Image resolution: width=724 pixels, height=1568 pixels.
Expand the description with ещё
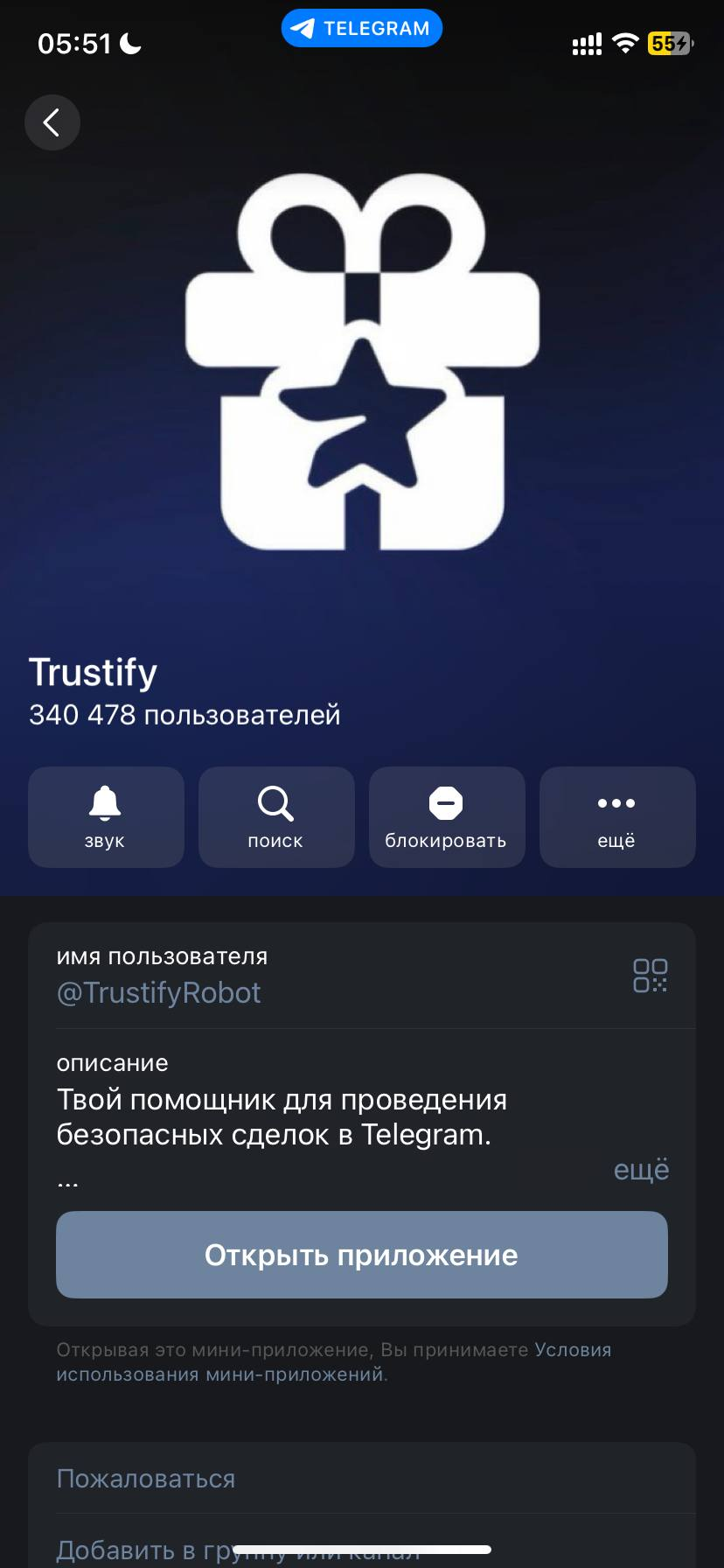pyautogui.click(x=641, y=1169)
